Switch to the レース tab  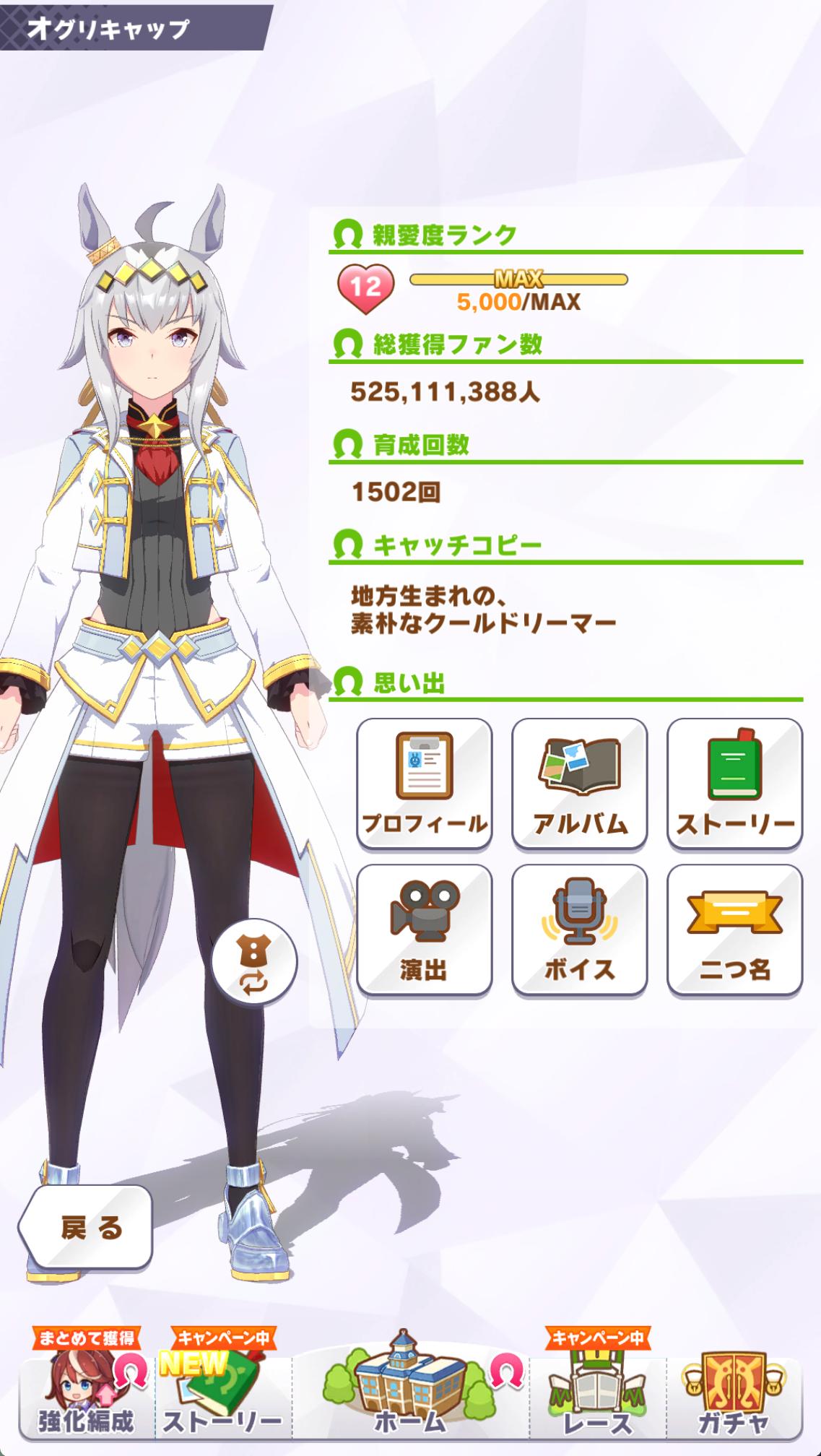pyautogui.click(x=598, y=1392)
